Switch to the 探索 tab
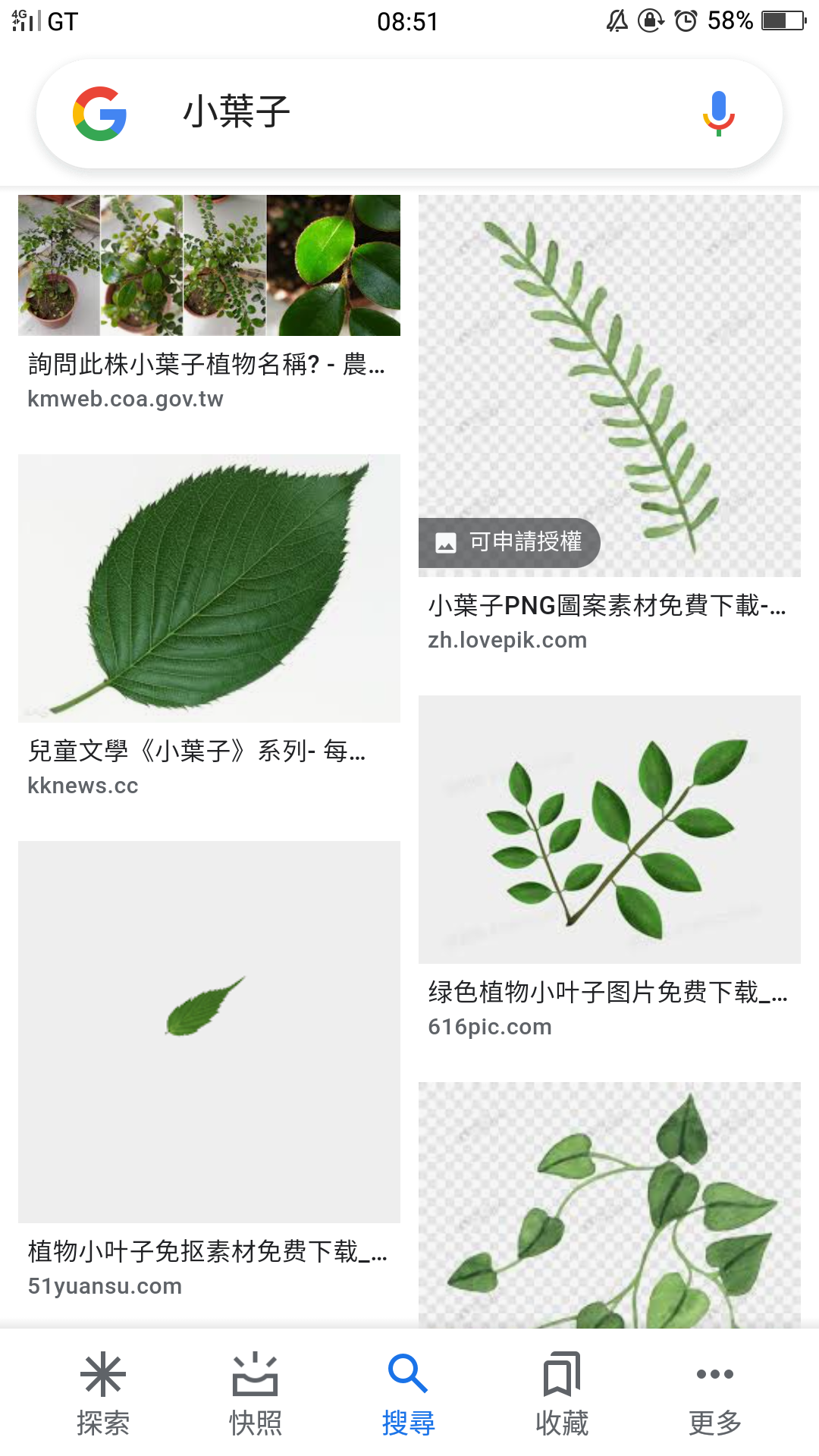This screenshot has height=1456, width=819. coord(103,1394)
